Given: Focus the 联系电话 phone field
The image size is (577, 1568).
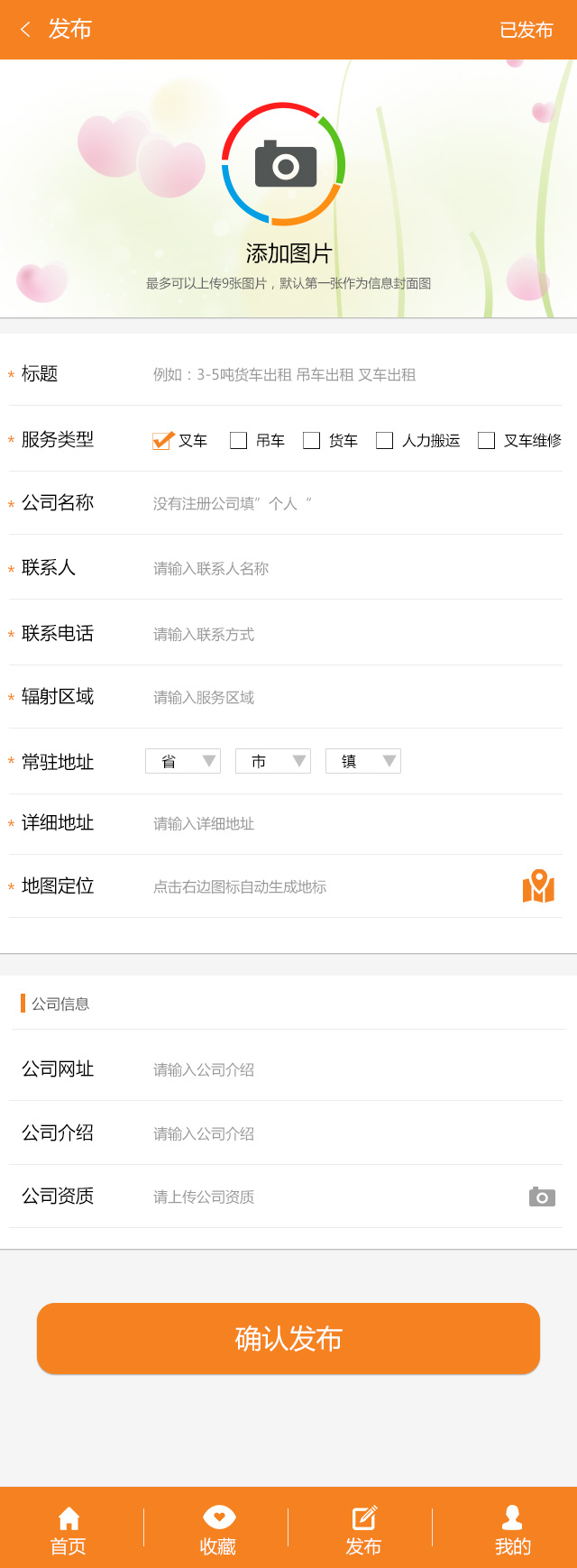Looking at the screenshot, I should click(352, 634).
